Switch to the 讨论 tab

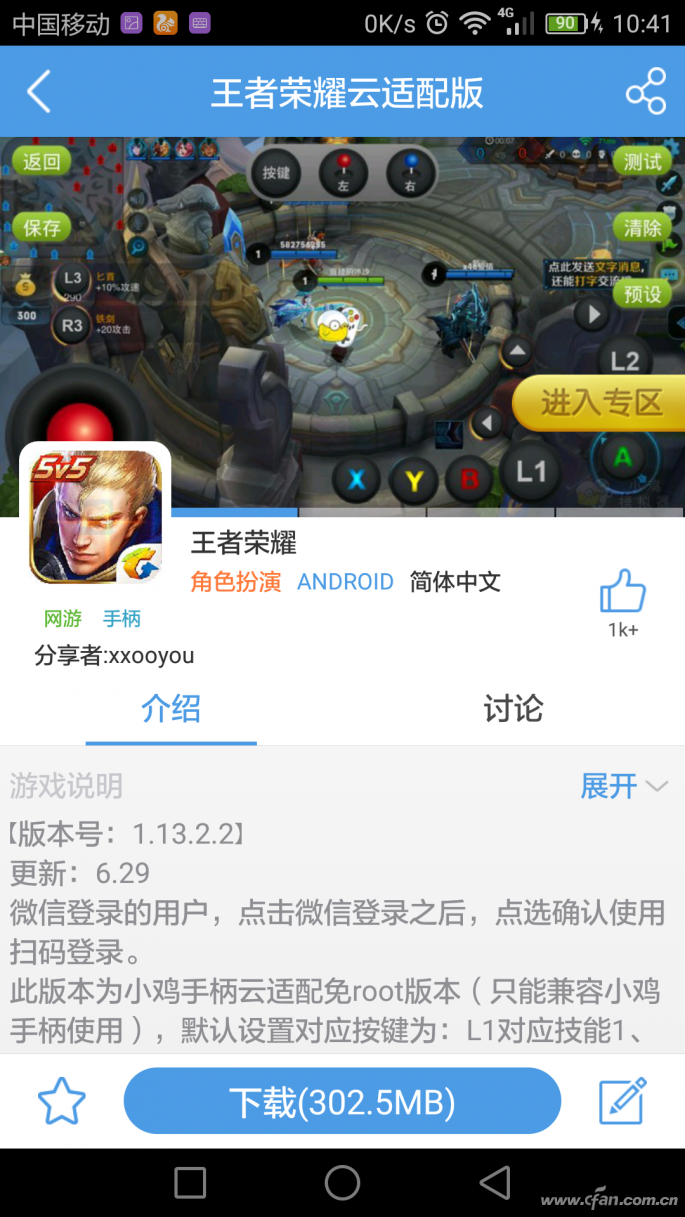[513, 709]
